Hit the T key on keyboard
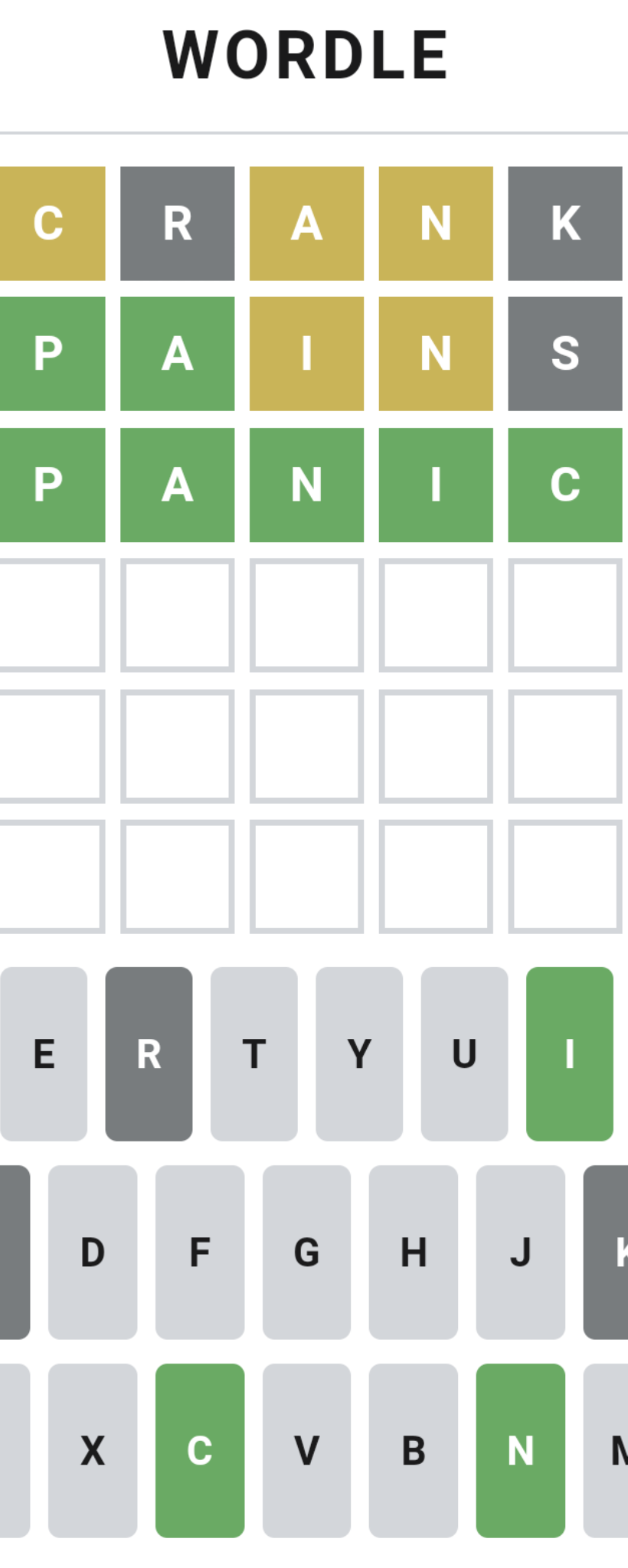Viewport: 628px width, 1568px height. [253, 1053]
